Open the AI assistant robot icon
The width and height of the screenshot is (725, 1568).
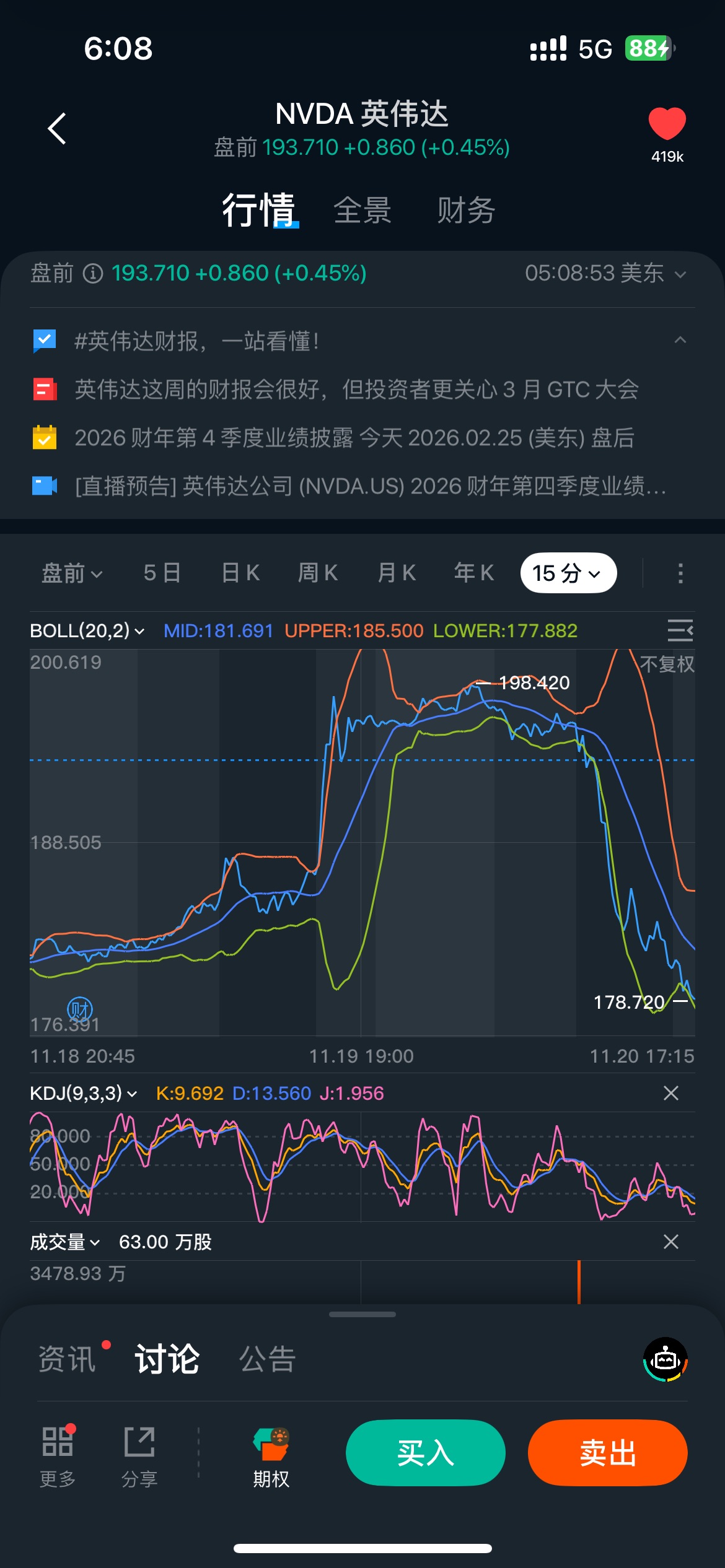coord(666,1360)
